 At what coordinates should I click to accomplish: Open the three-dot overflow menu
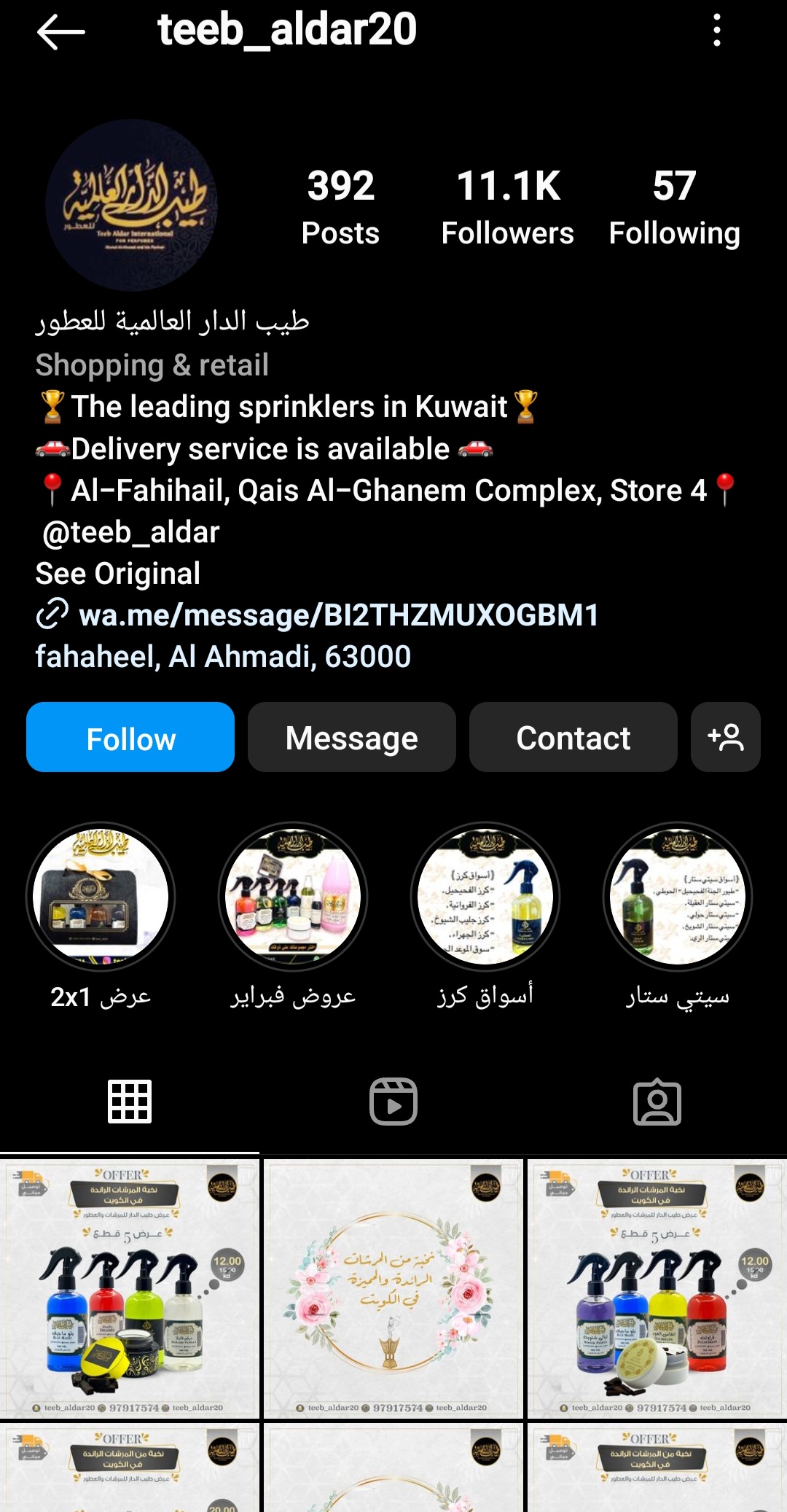tap(717, 31)
